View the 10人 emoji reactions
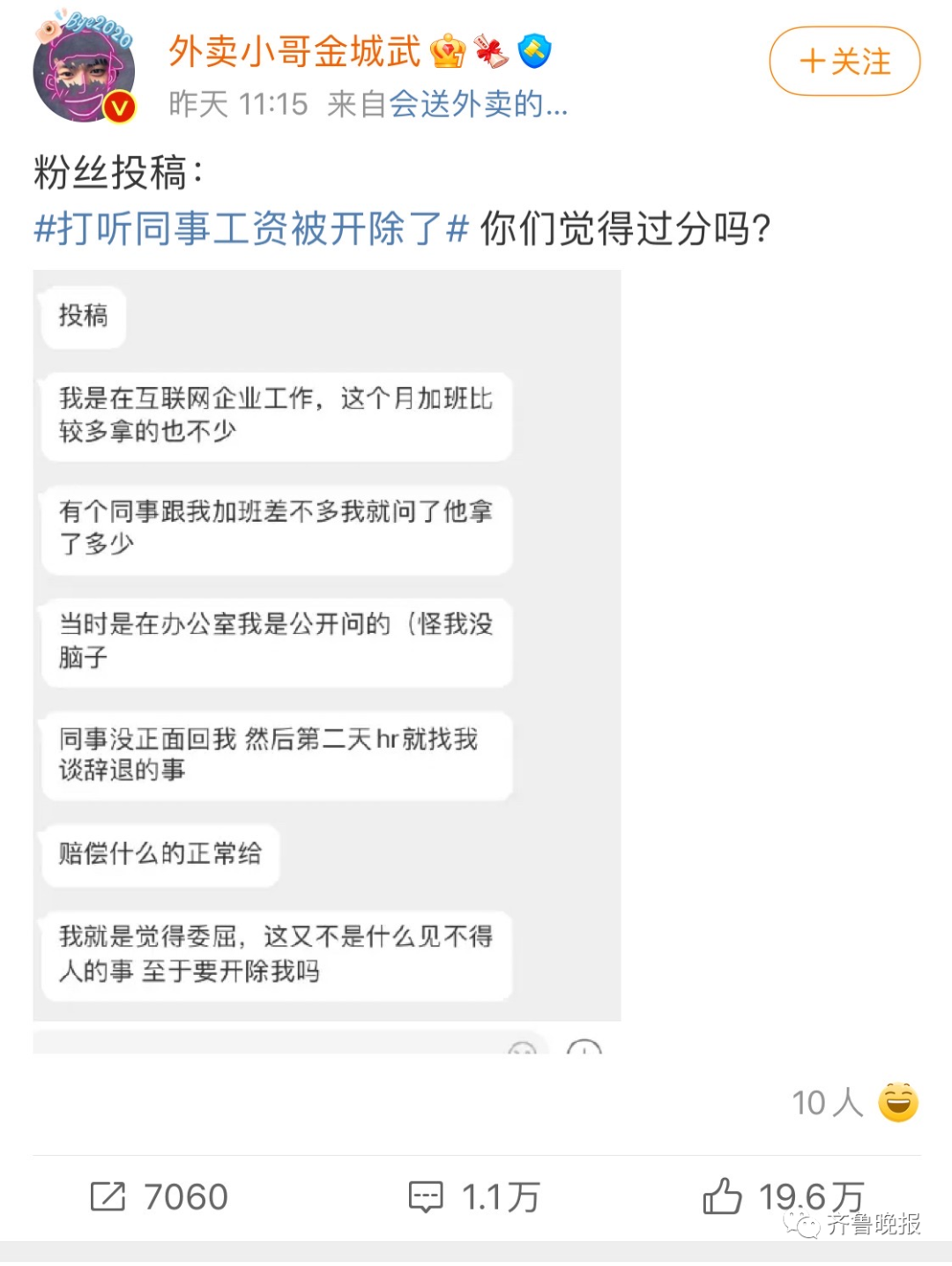This screenshot has height=1266, width=952. click(853, 1102)
